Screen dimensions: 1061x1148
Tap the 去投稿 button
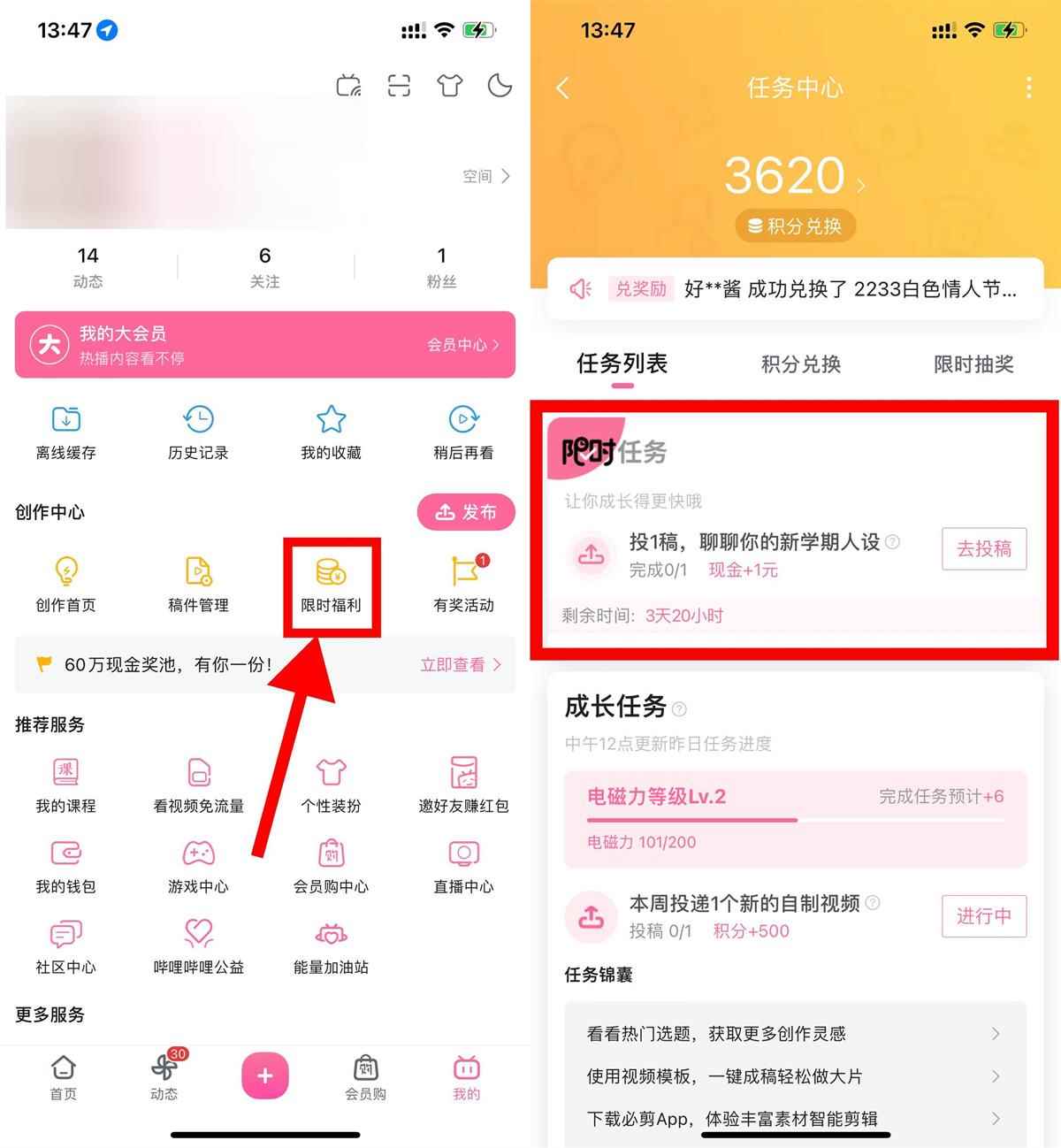(983, 548)
